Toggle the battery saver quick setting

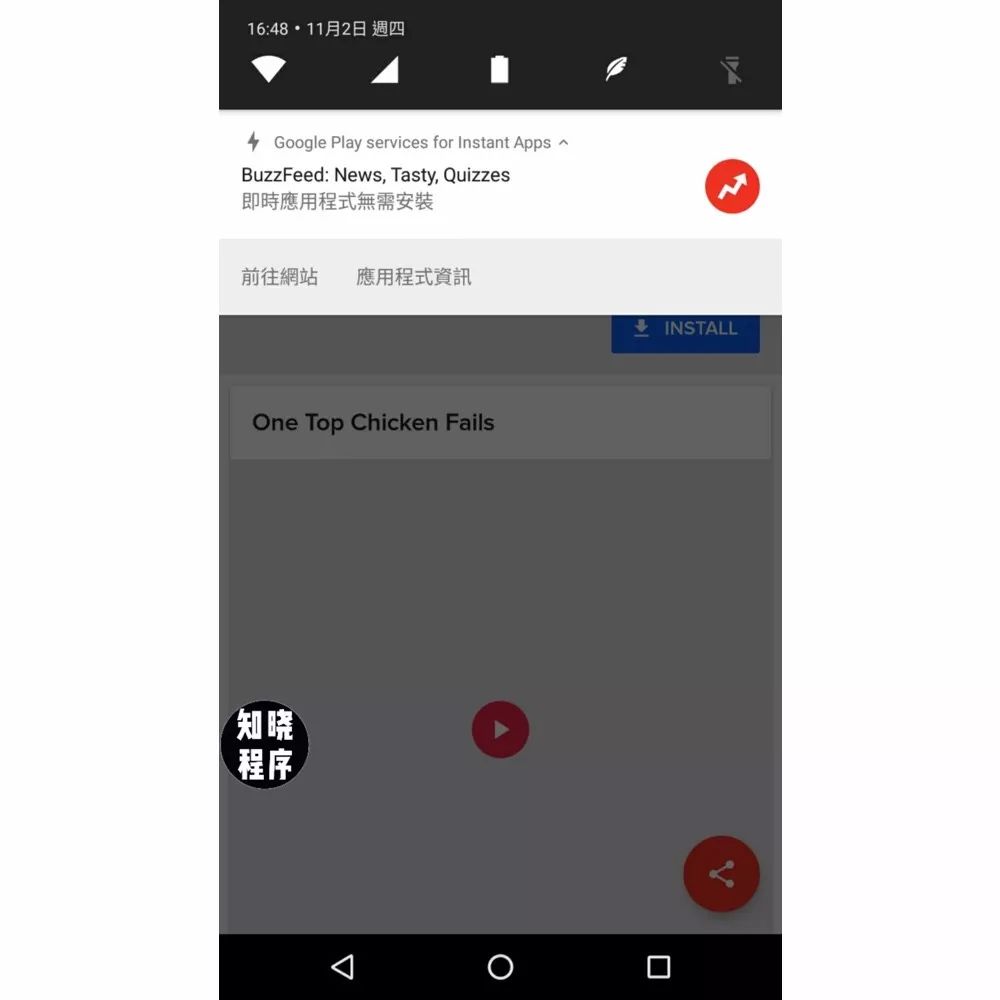tap(499, 69)
